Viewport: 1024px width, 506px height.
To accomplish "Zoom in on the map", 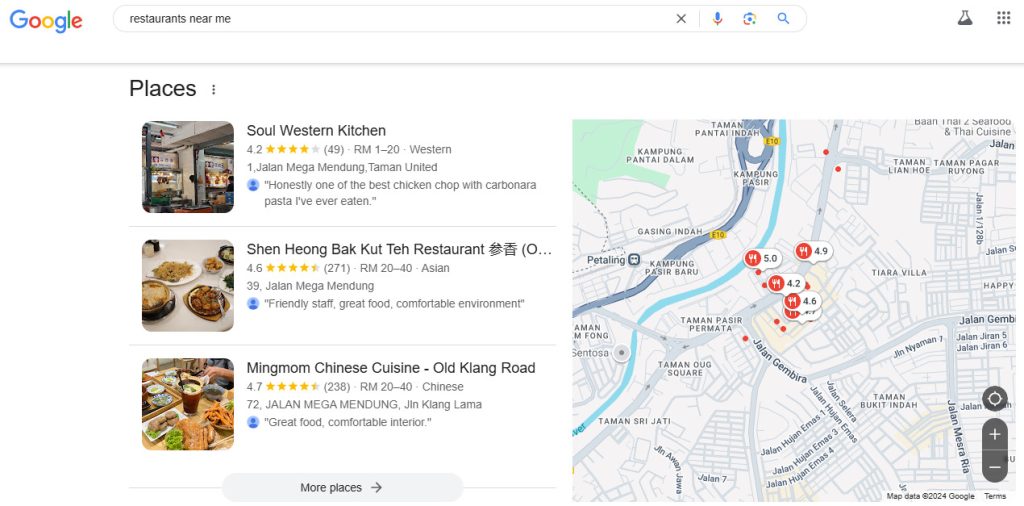I will coord(994,435).
